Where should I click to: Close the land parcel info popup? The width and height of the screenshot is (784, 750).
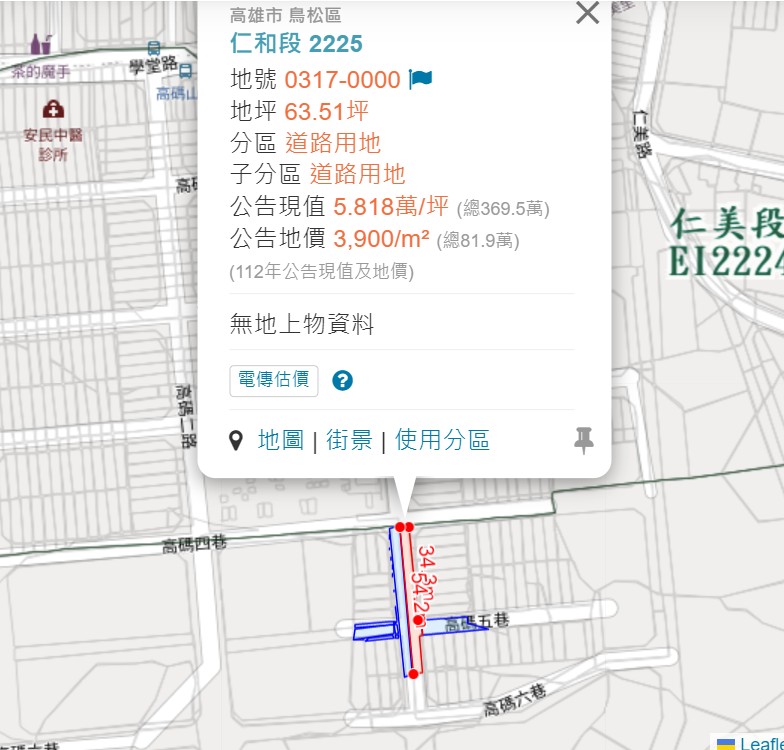pyautogui.click(x=588, y=13)
